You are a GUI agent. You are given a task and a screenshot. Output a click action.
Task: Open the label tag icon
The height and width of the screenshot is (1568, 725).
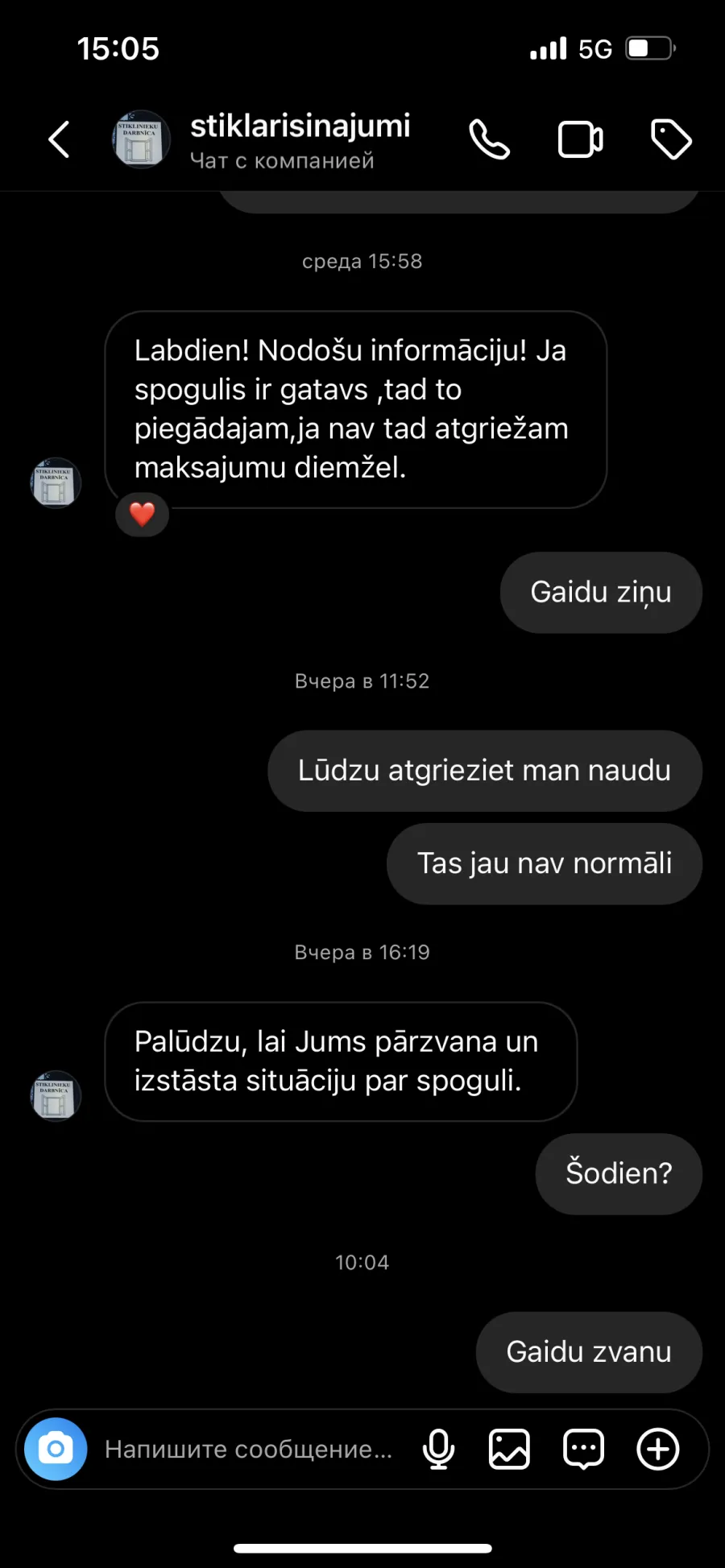pos(671,139)
